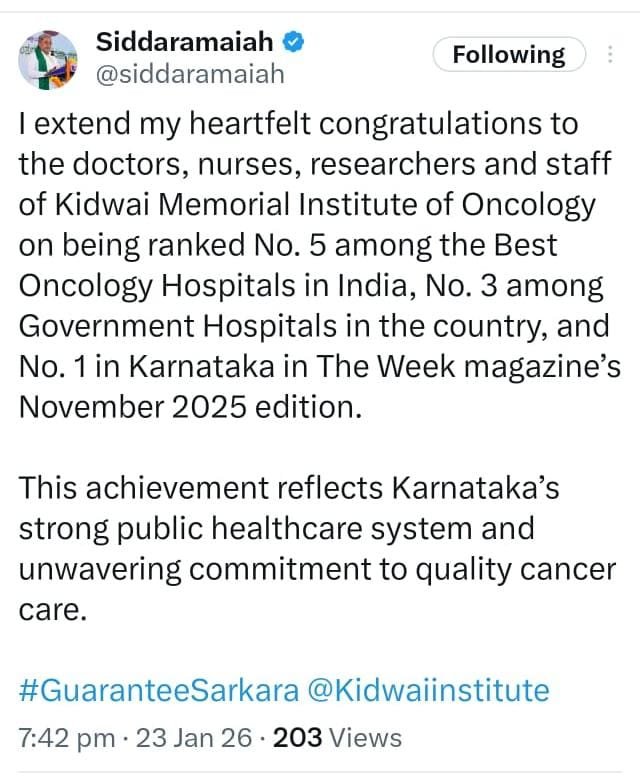View the post's 203 Views analytics

click(x=337, y=738)
